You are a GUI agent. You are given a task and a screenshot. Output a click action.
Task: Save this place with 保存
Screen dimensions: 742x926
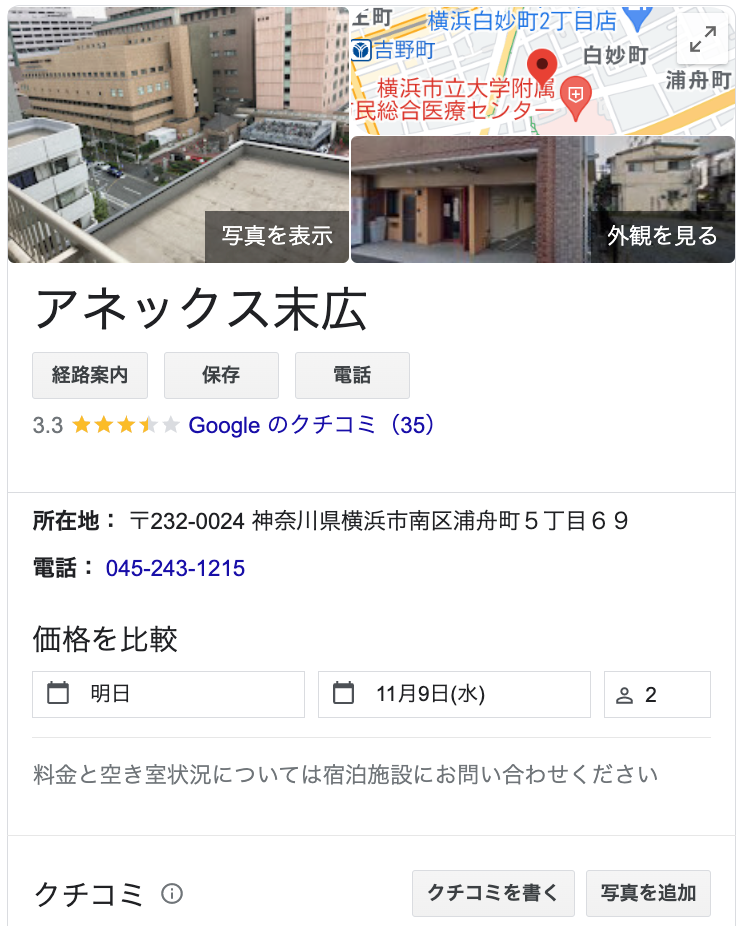(221, 375)
